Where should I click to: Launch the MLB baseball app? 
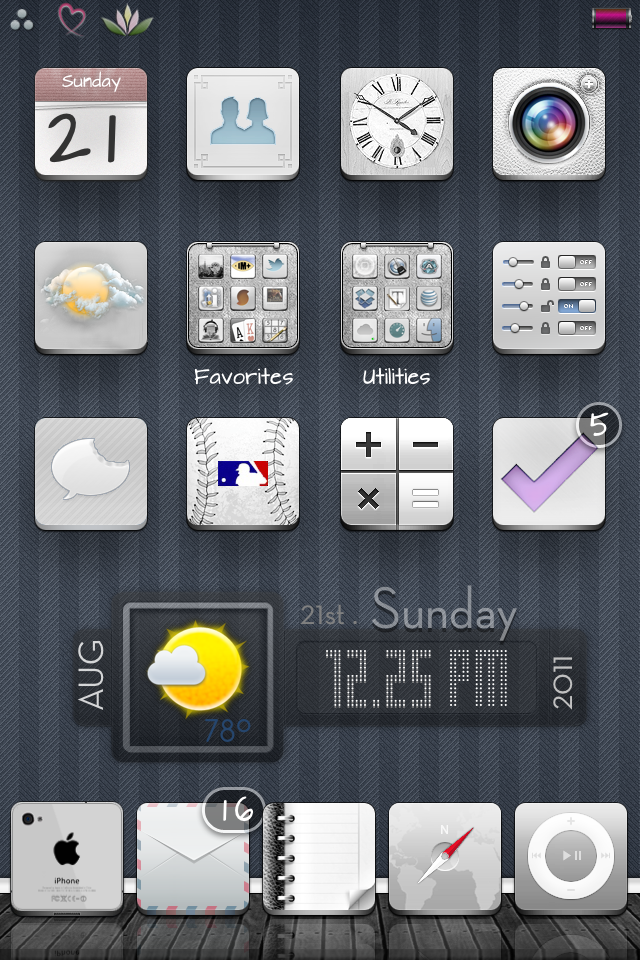click(x=243, y=472)
